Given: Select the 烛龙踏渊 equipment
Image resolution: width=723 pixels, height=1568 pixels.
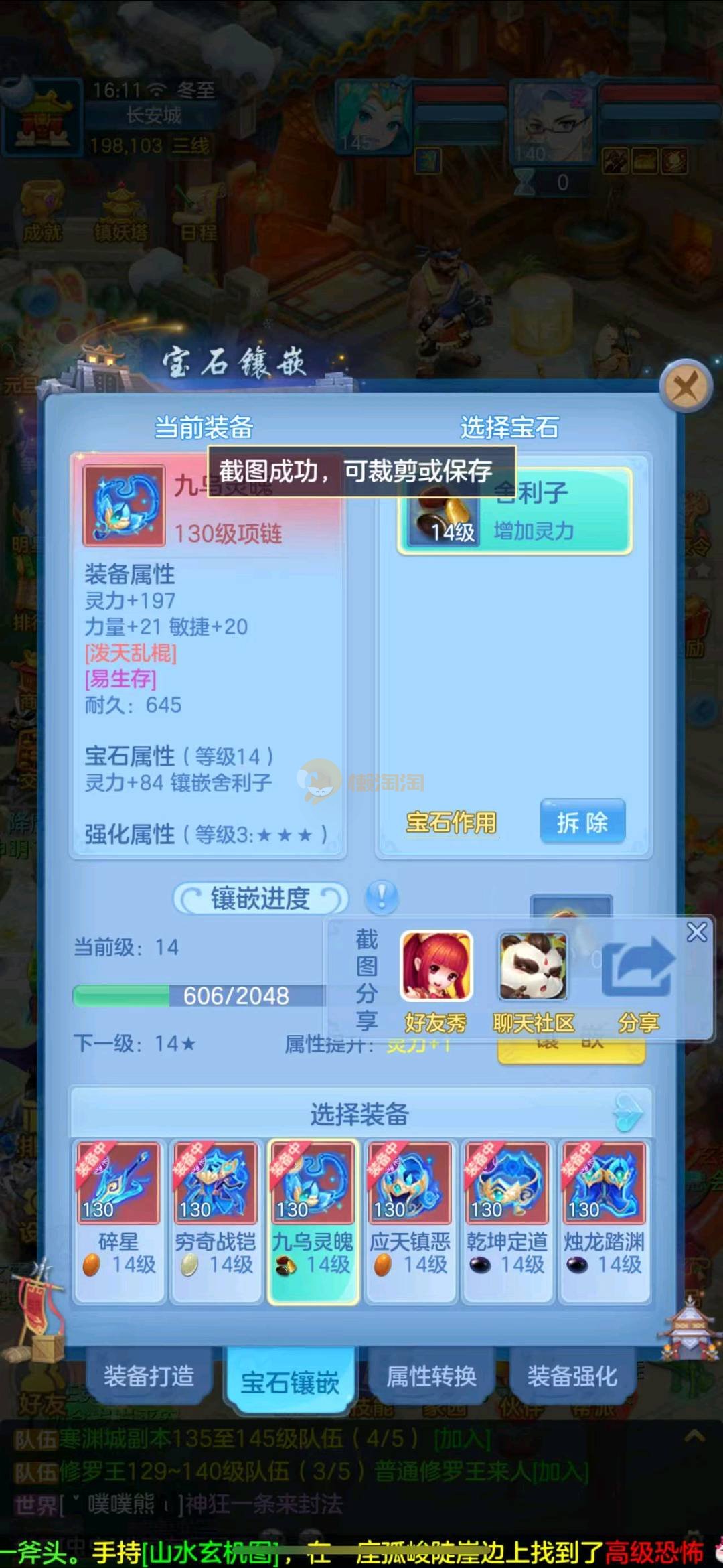Looking at the screenshot, I should 604,1221.
